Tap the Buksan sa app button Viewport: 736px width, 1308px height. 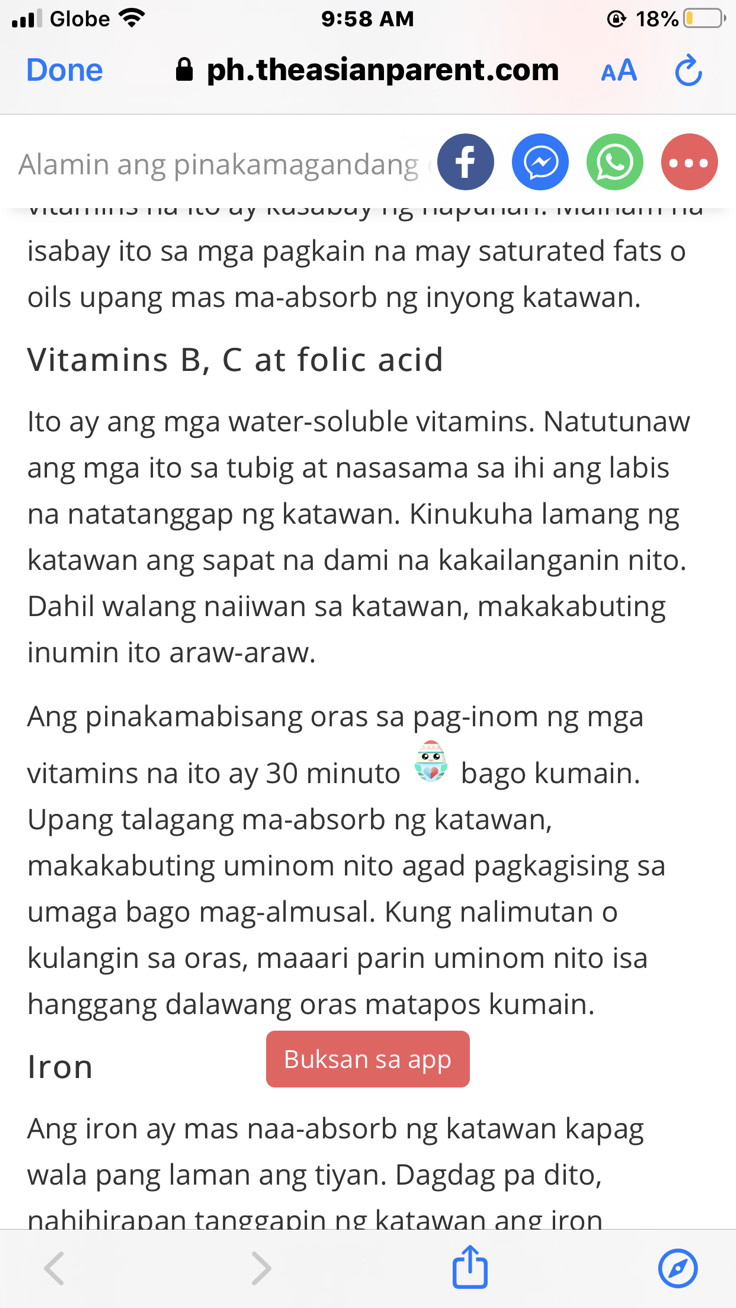point(368,1059)
